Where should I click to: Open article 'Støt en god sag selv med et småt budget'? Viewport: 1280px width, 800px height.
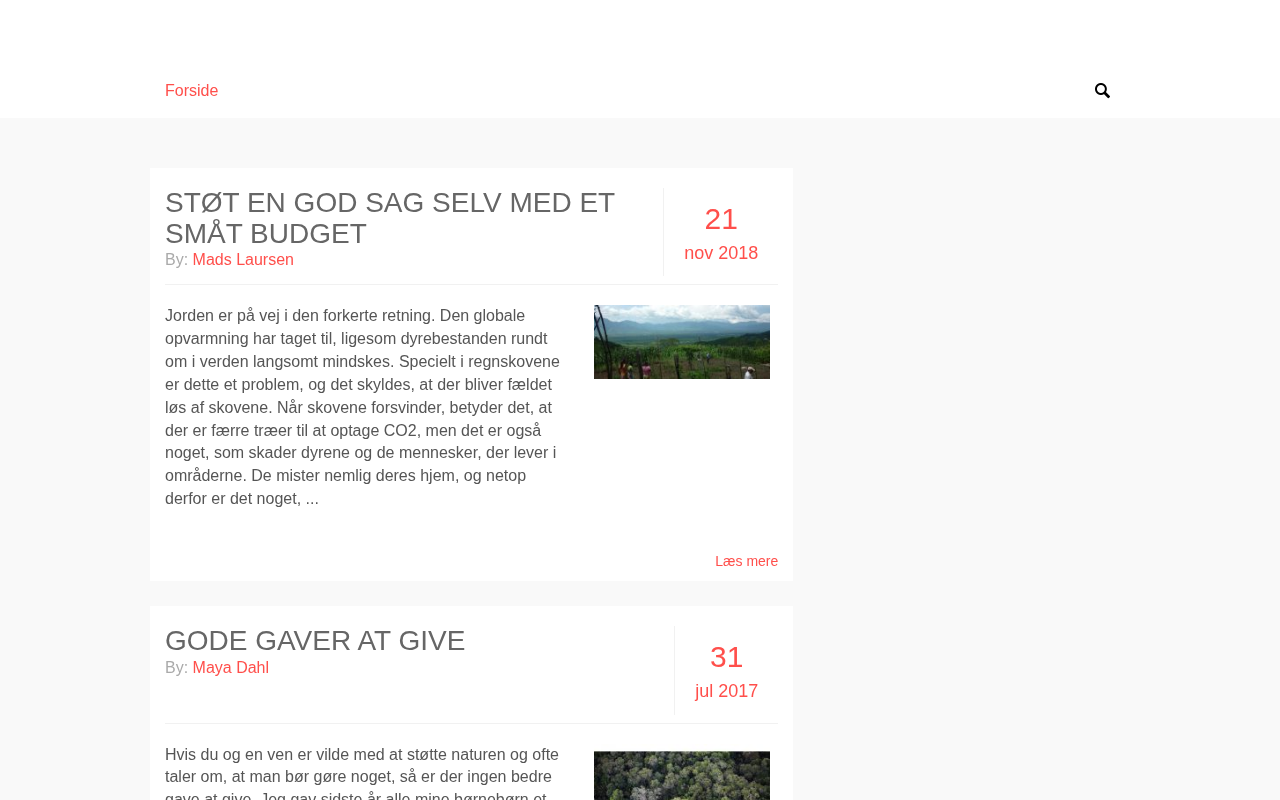coord(389,218)
